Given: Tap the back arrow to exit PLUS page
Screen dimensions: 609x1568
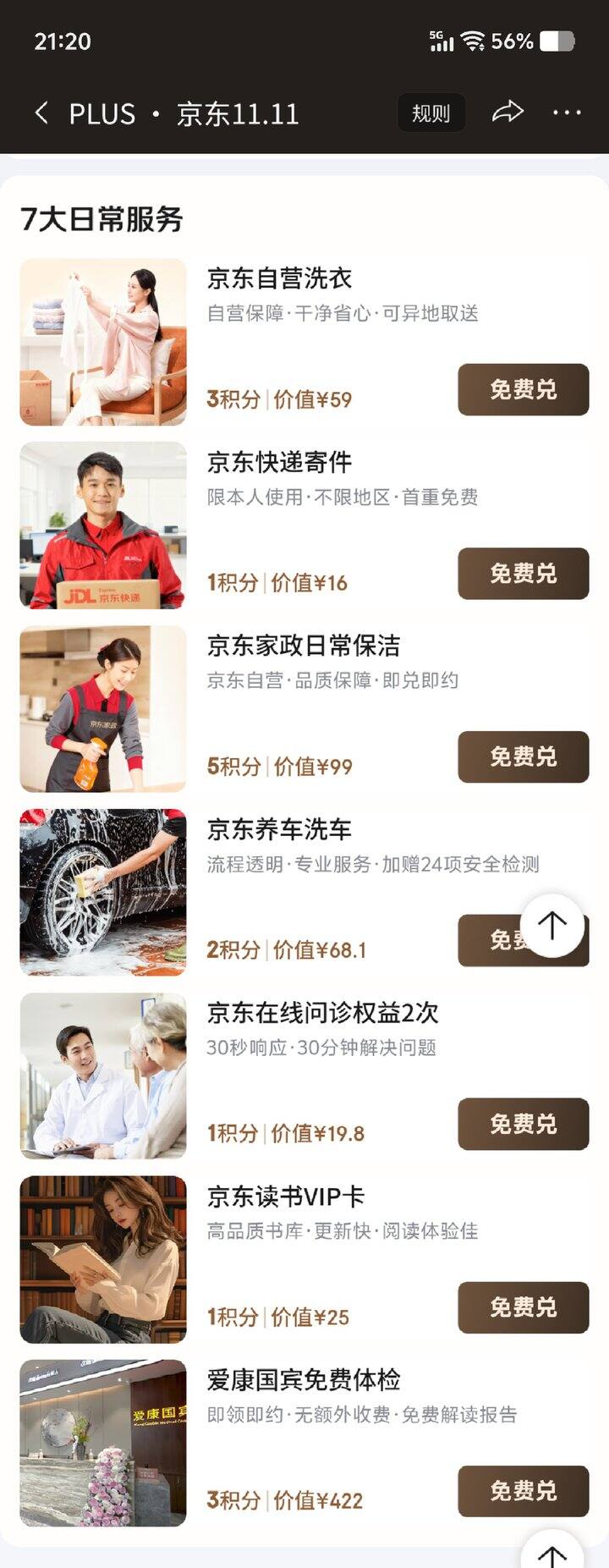Looking at the screenshot, I should point(41,111).
